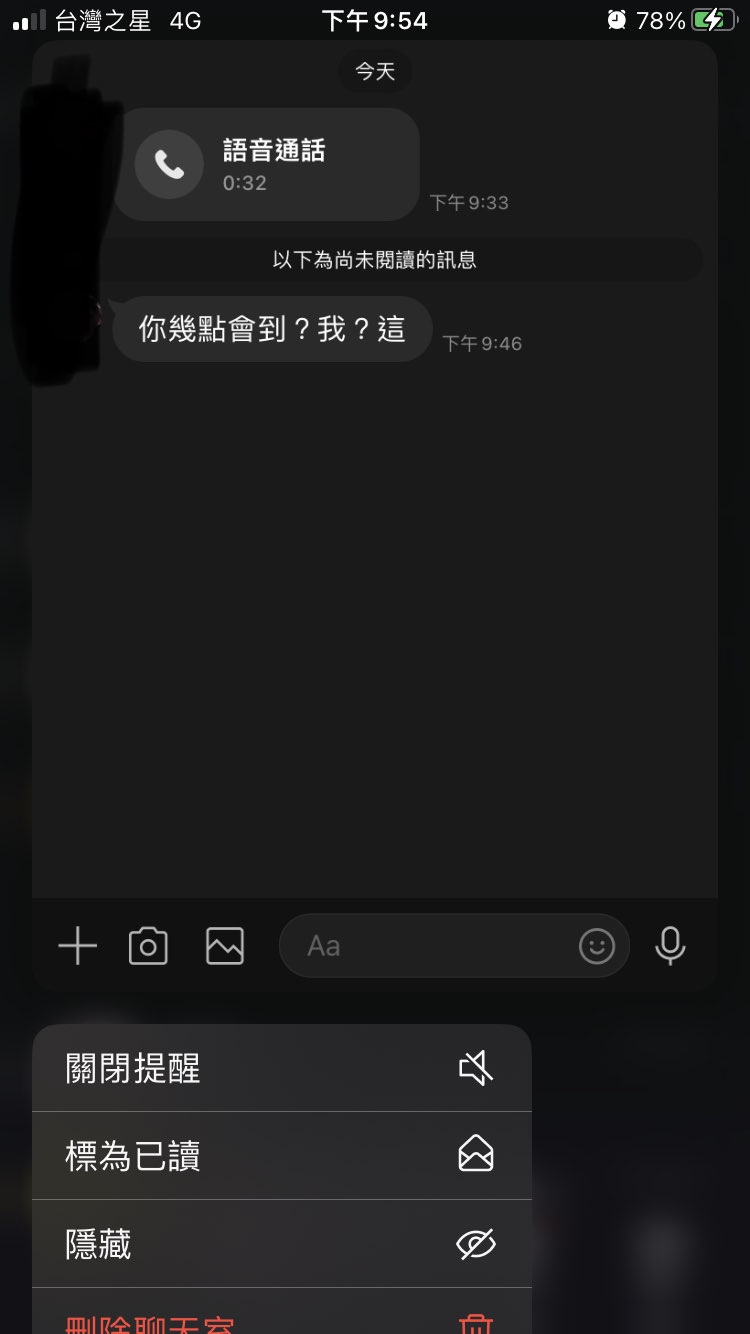Select 標為已讀 to mark as read
The height and width of the screenshot is (1334, 750).
281,1156
